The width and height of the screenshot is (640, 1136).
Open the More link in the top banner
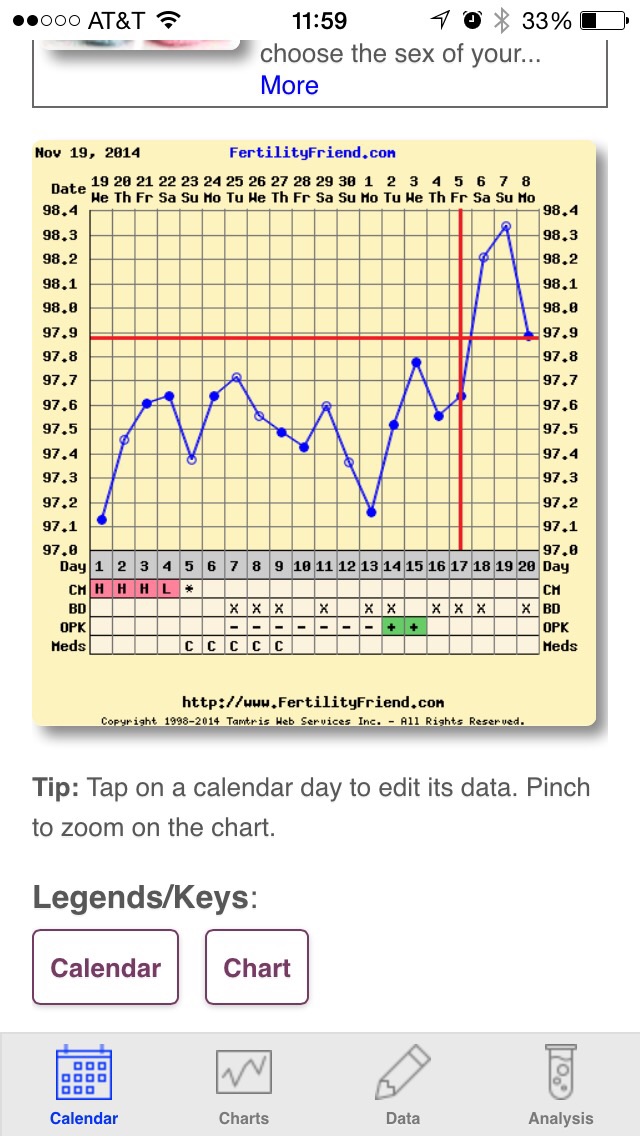click(289, 85)
